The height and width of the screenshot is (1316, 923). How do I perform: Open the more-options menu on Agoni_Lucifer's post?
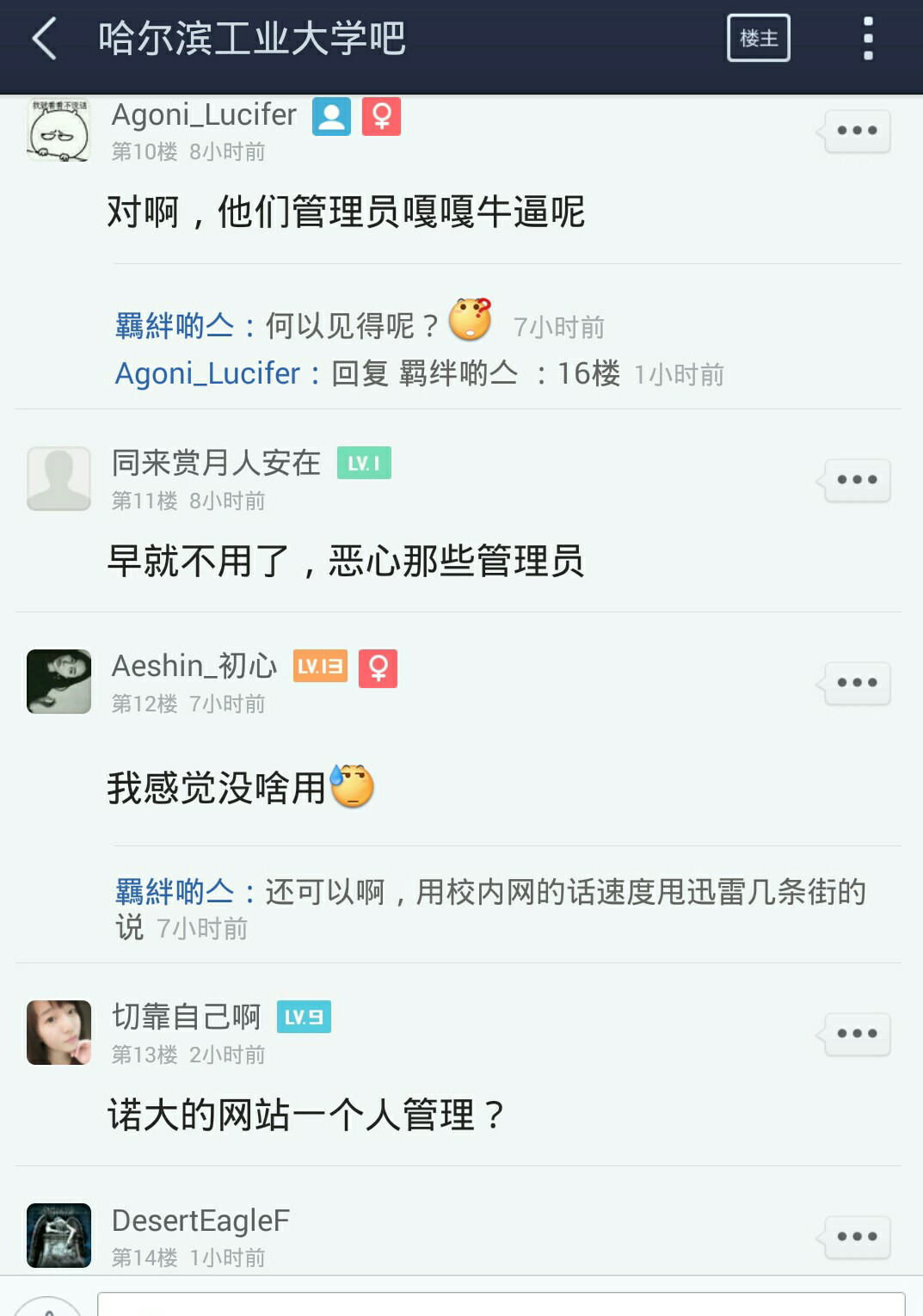855,129
